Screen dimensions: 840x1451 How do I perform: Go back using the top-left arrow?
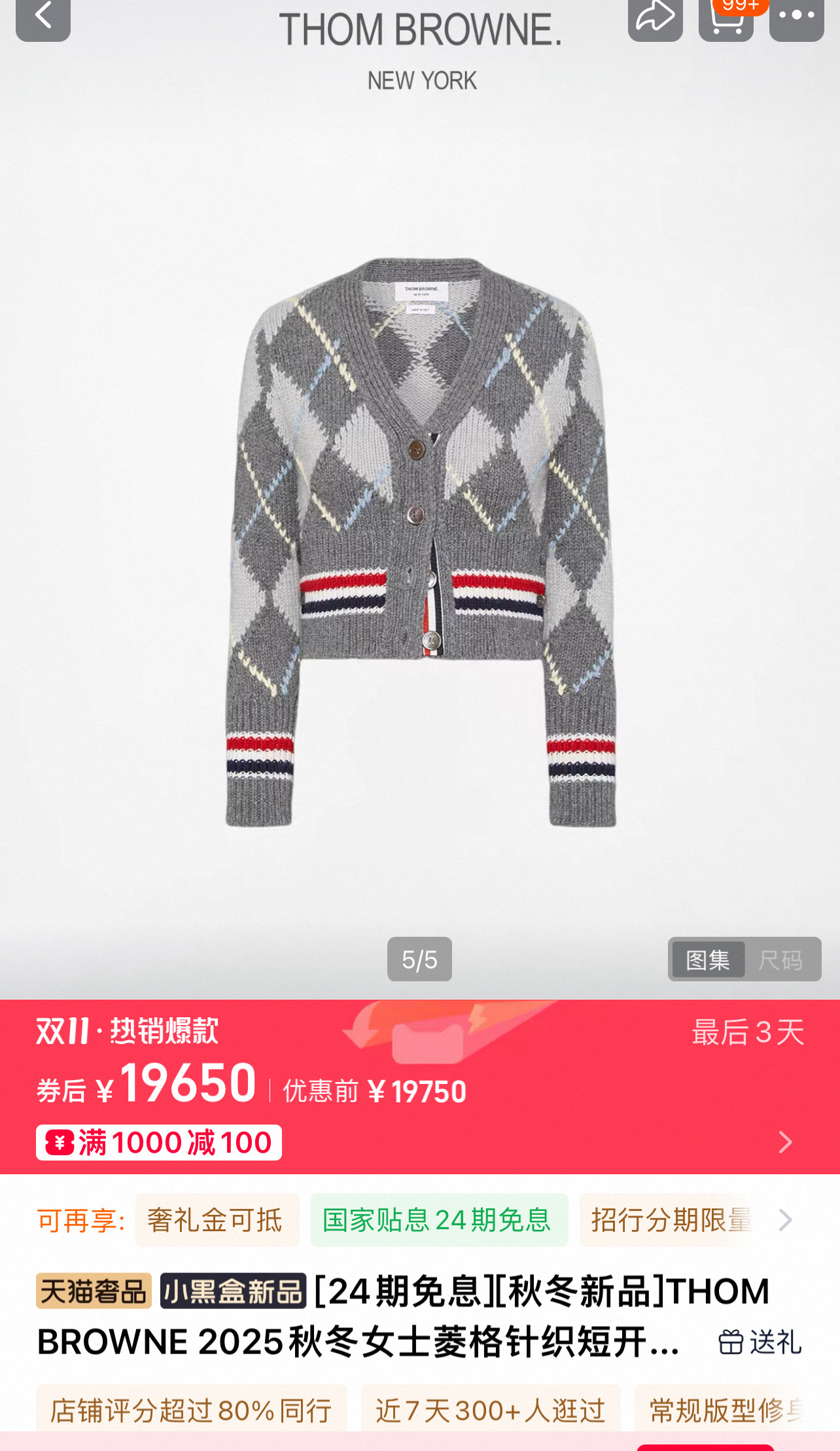pos(43,17)
